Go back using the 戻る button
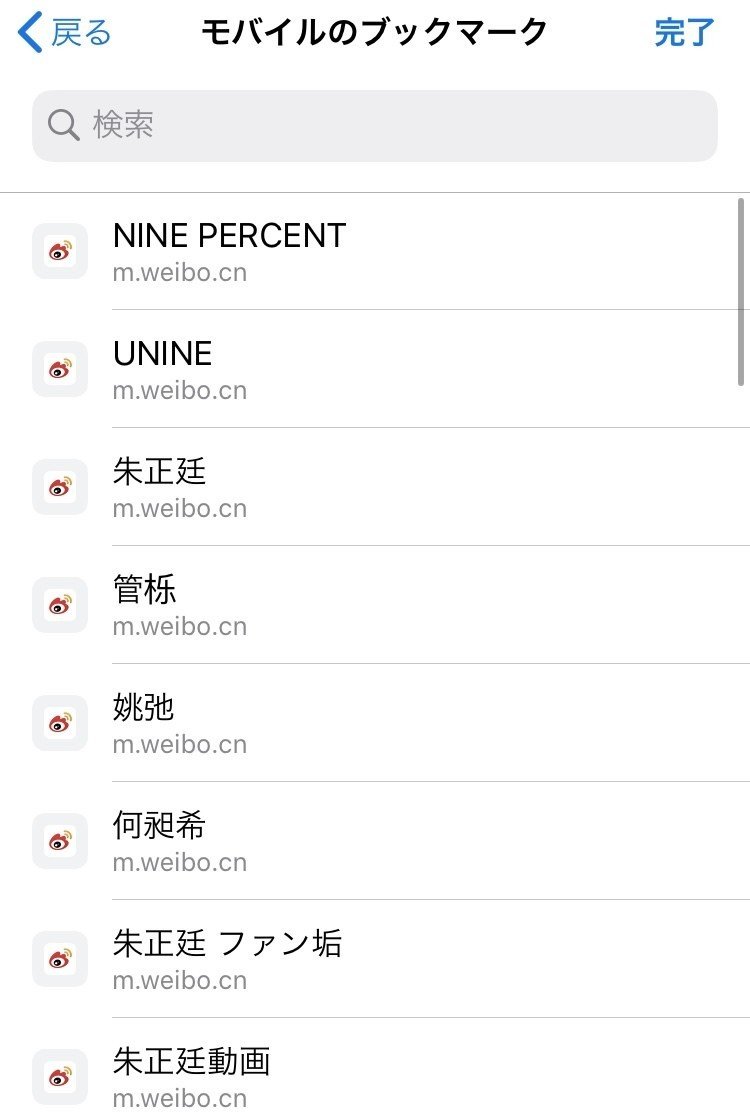 pyautogui.click(x=66, y=33)
